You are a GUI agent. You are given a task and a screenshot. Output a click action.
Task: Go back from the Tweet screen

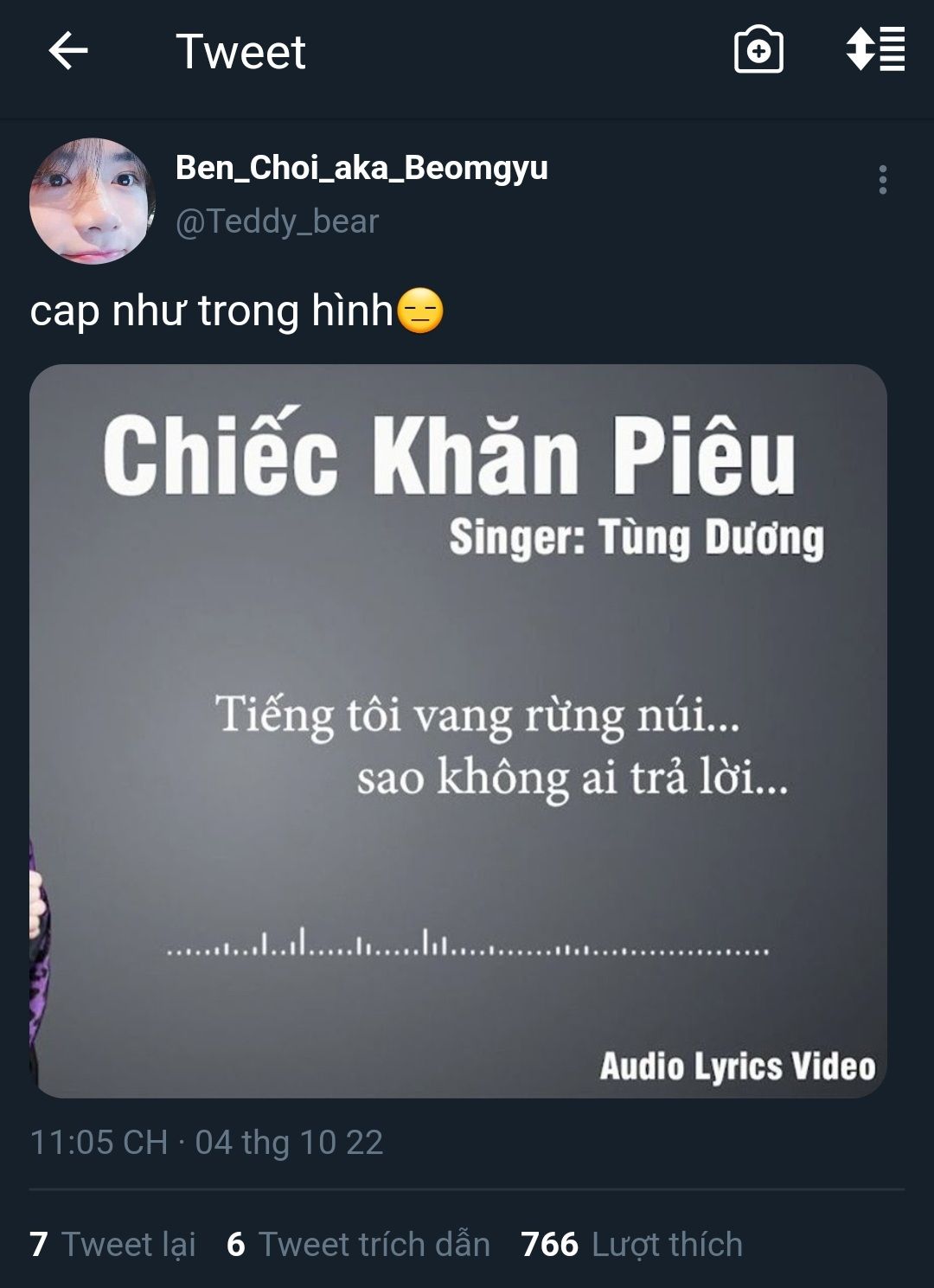coord(67,51)
